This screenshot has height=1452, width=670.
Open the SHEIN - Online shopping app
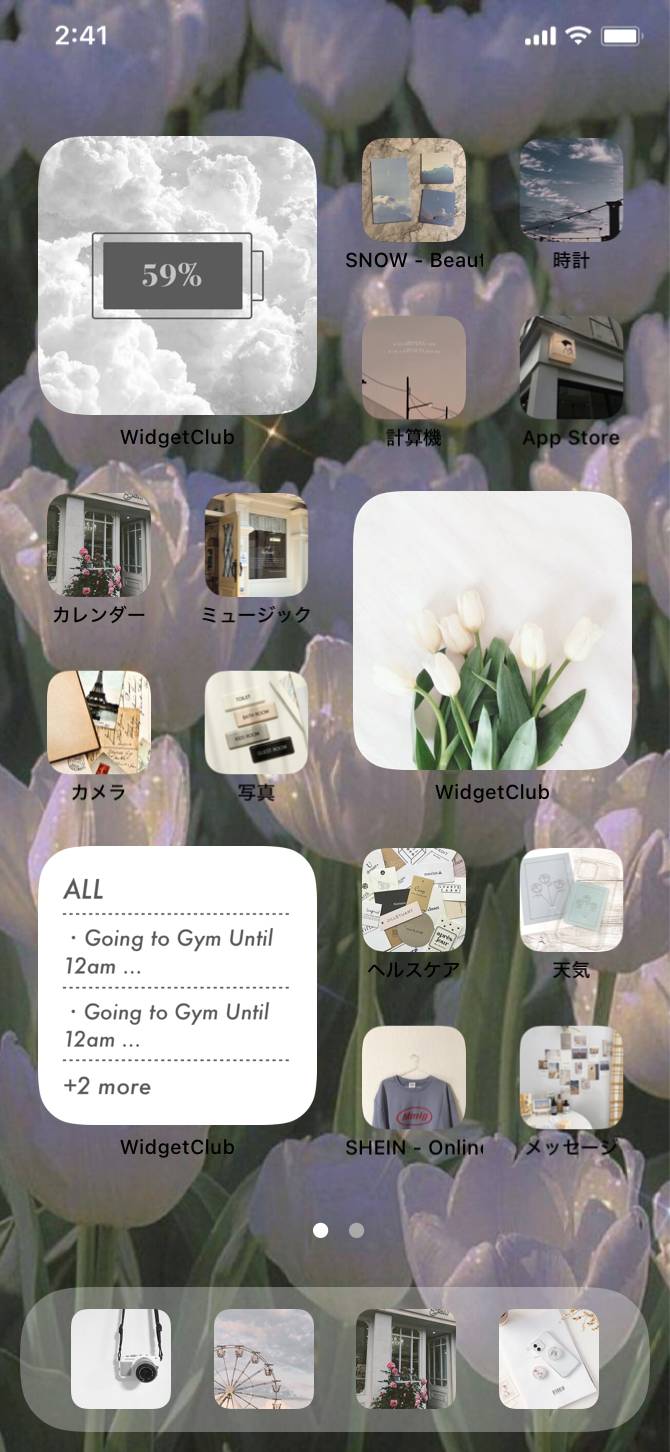pos(413,1077)
